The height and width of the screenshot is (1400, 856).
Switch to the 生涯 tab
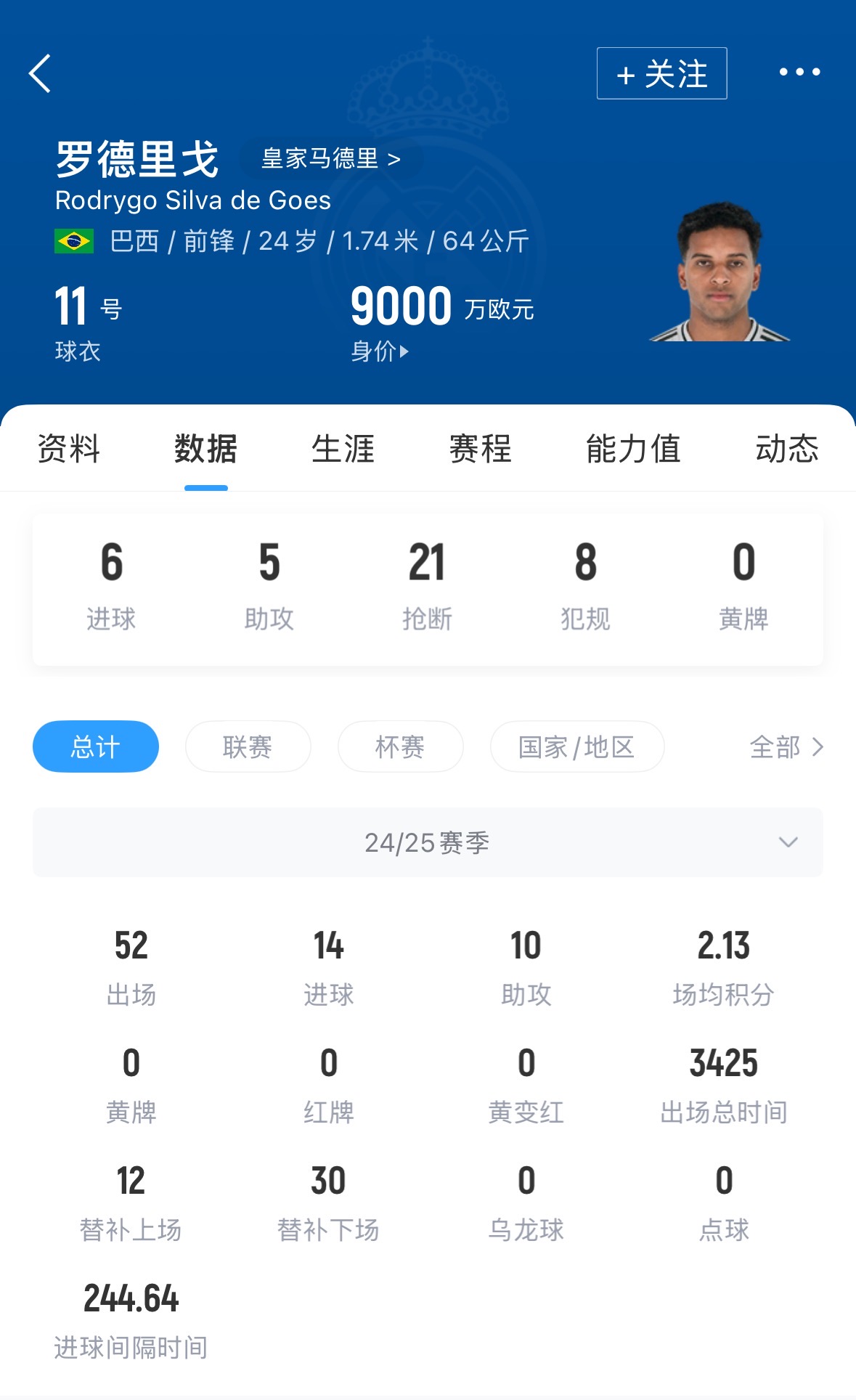click(x=343, y=449)
